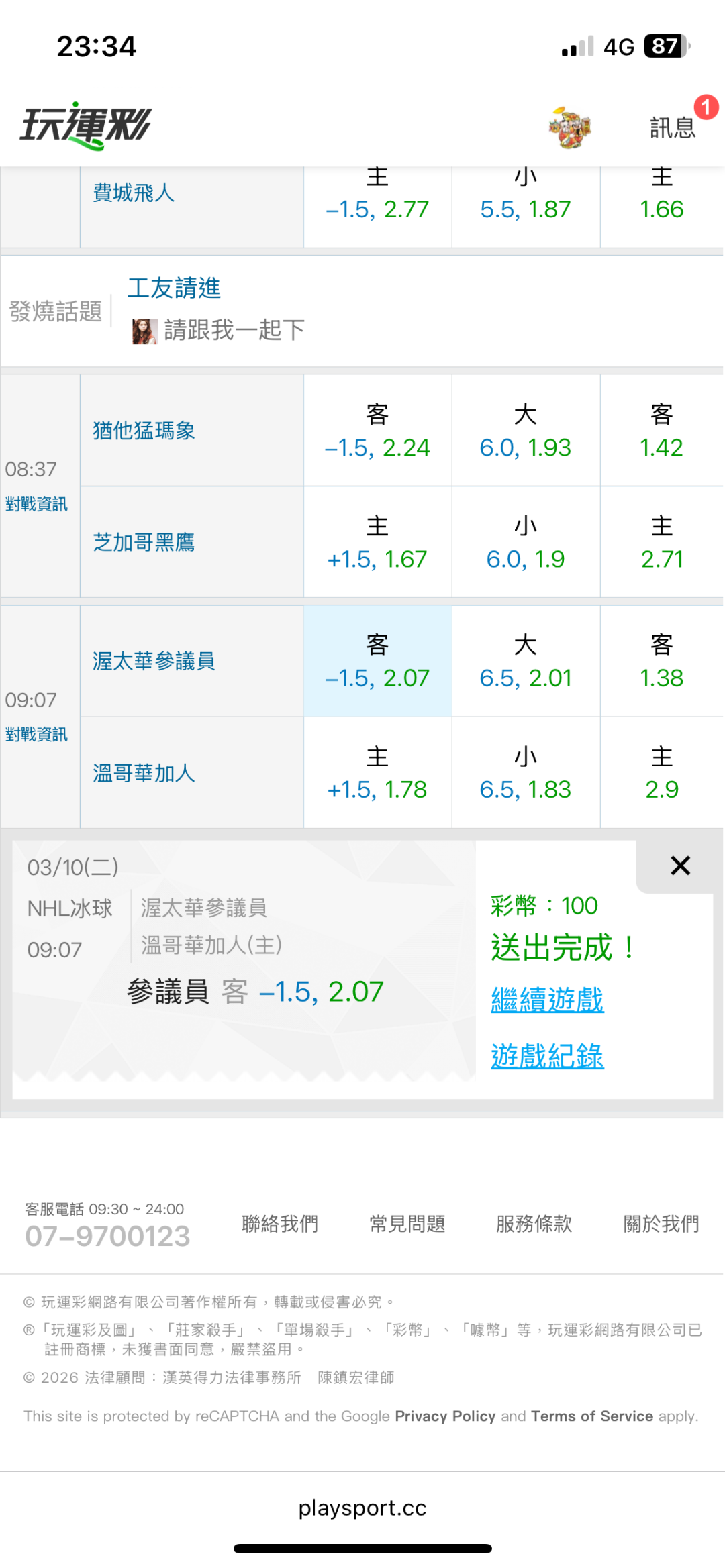Open the 關於我們 page
Viewport: 725px width, 1568px height.
[661, 1224]
